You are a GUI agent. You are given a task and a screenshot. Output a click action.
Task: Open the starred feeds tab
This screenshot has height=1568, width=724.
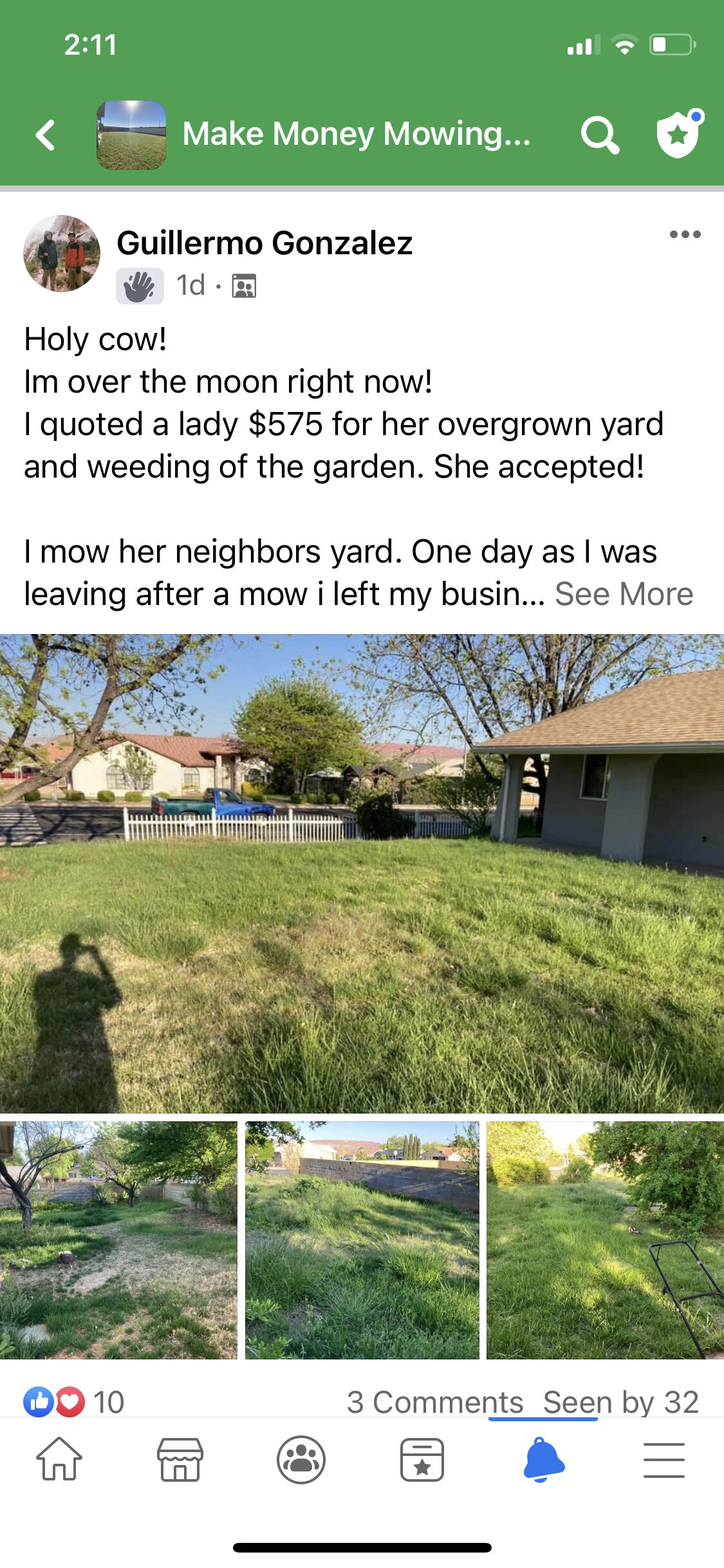pos(422,1459)
